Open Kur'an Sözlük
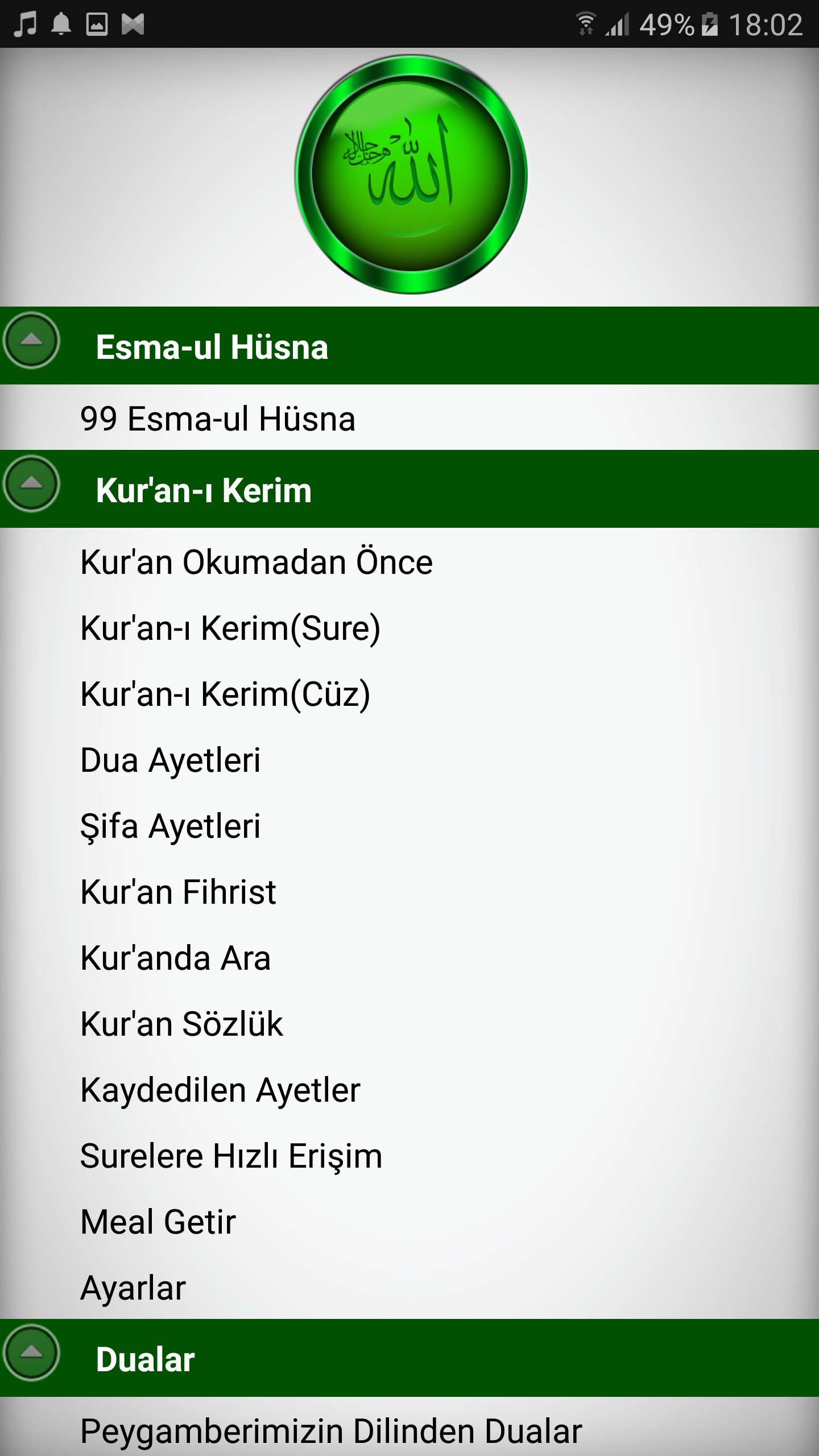 (409, 1023)
